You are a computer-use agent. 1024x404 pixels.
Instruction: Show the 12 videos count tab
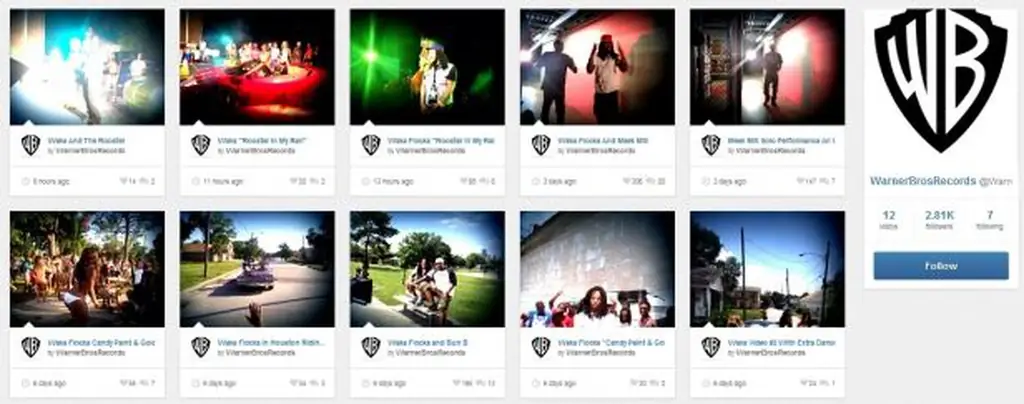pos(889,220)
